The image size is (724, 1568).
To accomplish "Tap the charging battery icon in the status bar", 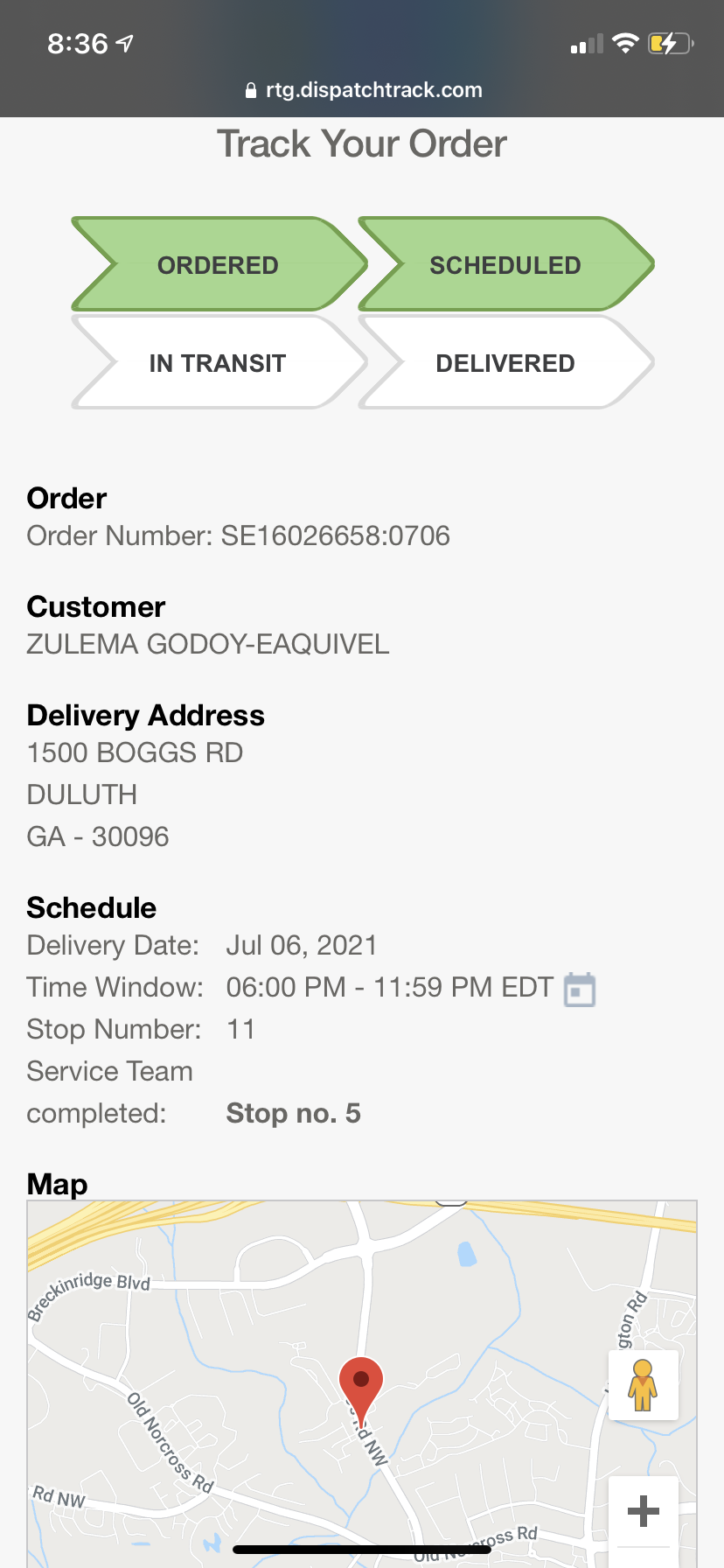I will pos(668,42).
